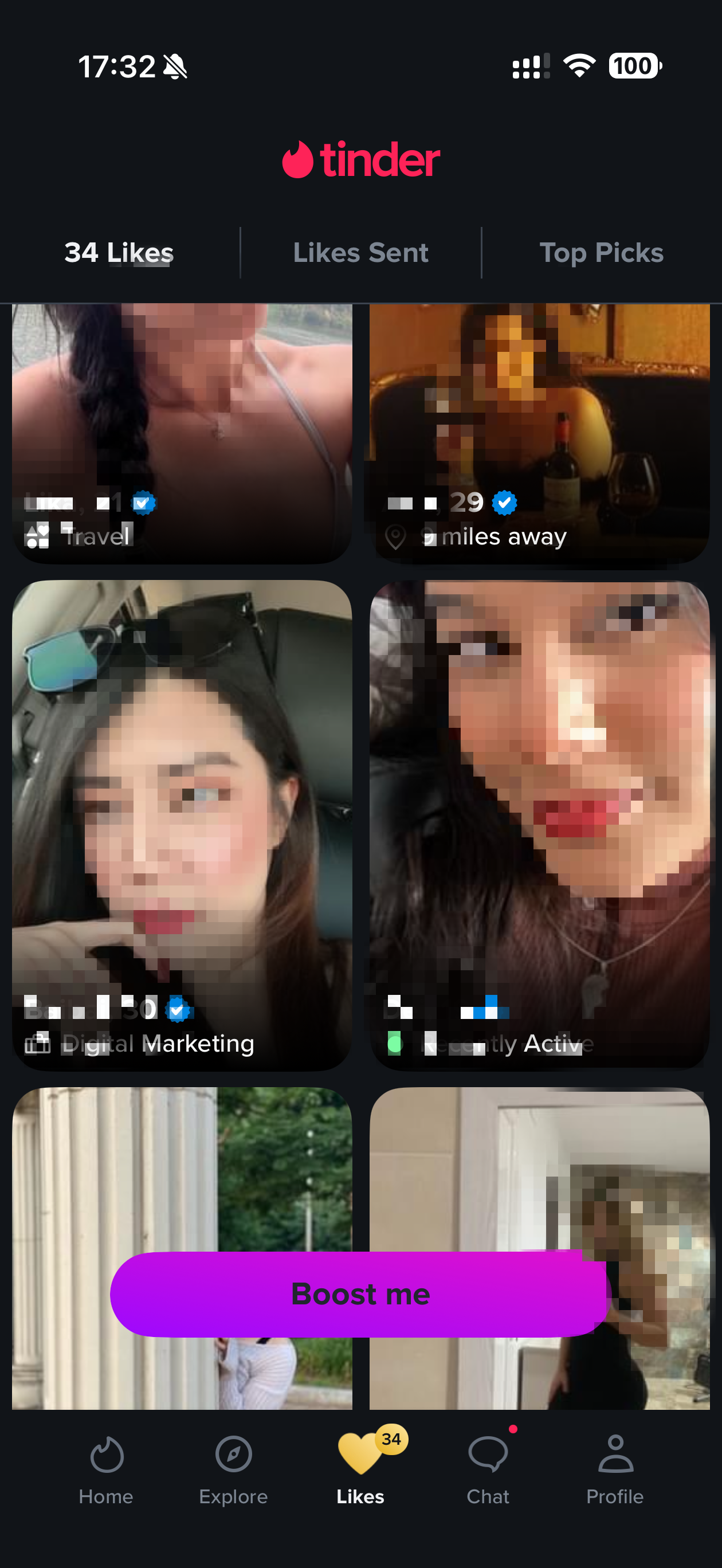Viewport: 722px width, 1568px height.
Task: Tap the Boost me button
Action: point(360,1293)
